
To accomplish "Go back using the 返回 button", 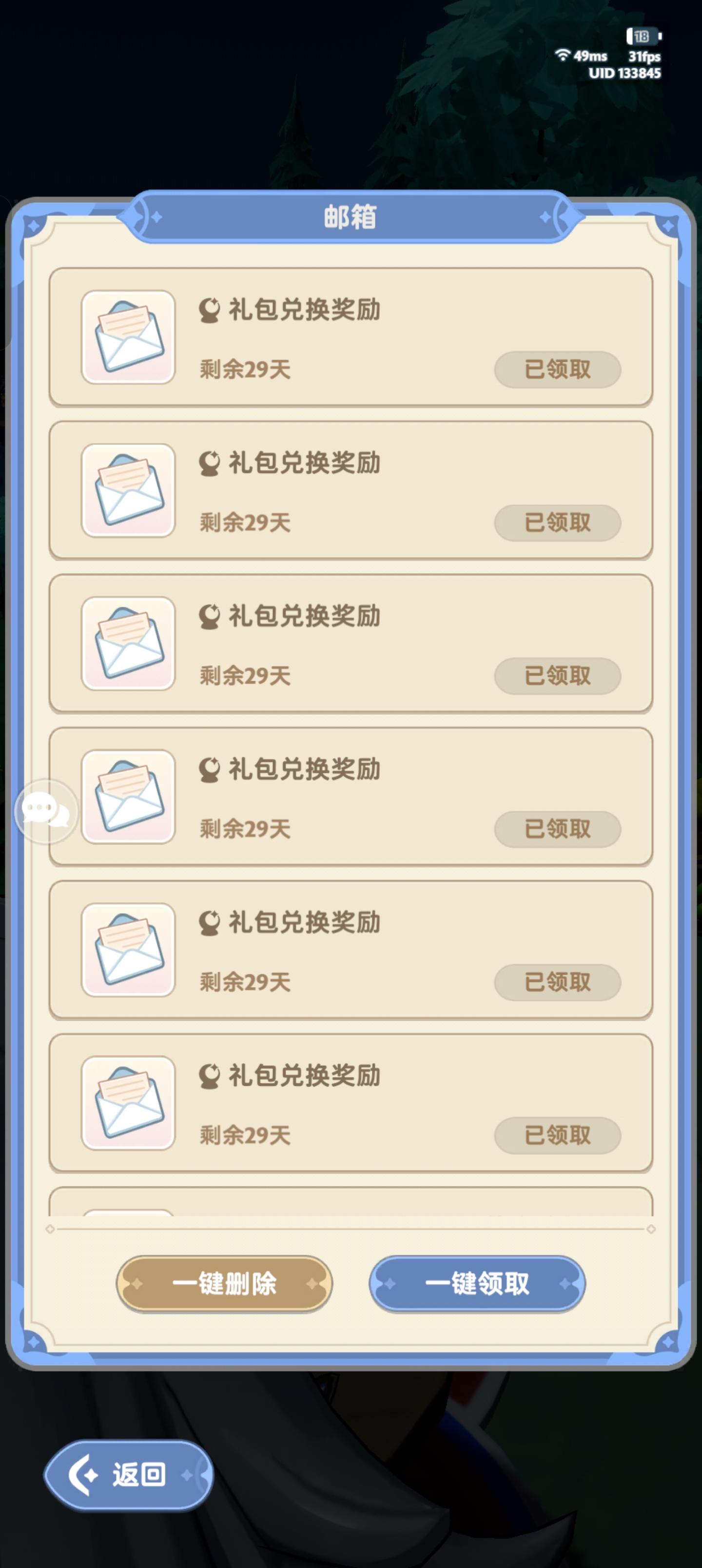I will tap(129, 1475).
